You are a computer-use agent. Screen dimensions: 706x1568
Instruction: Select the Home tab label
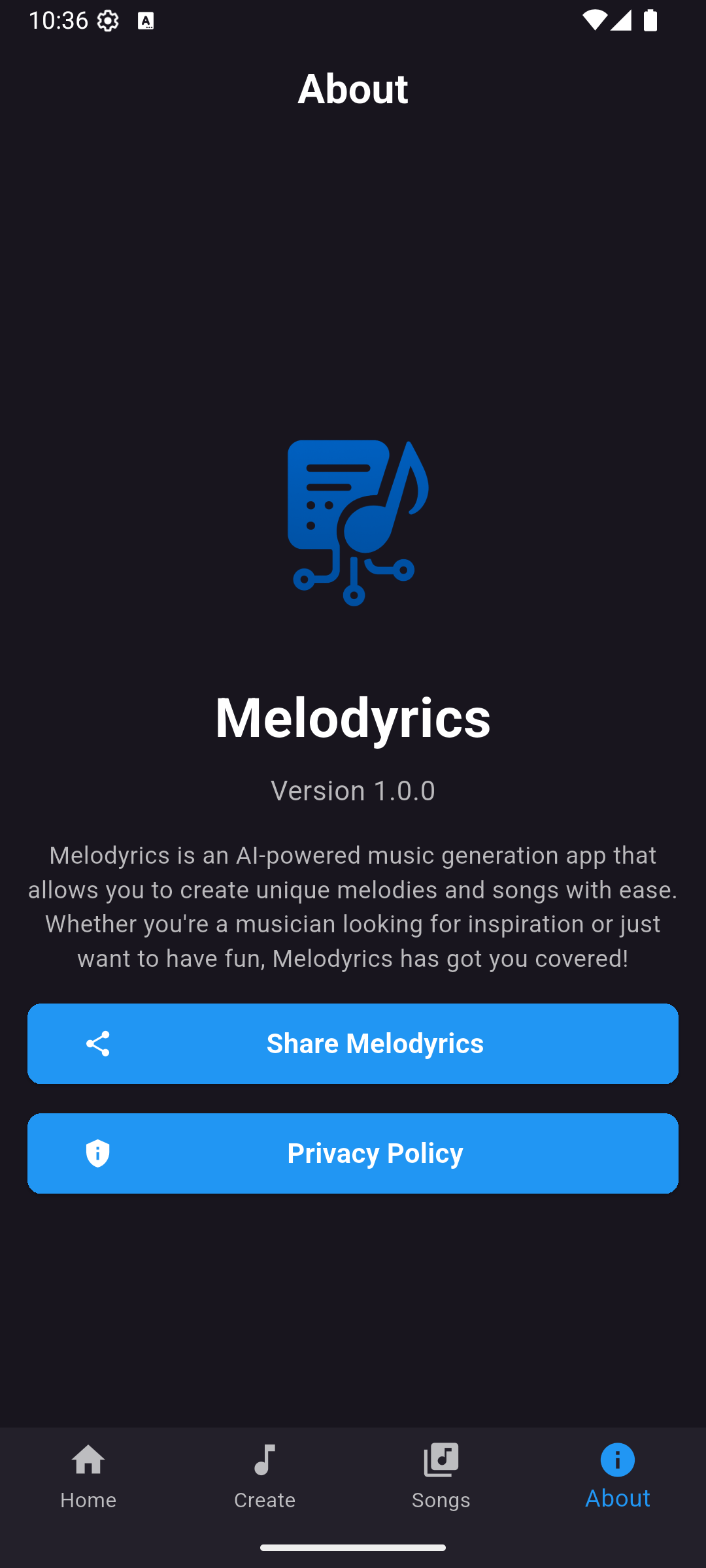click(x=88, y=1499)
